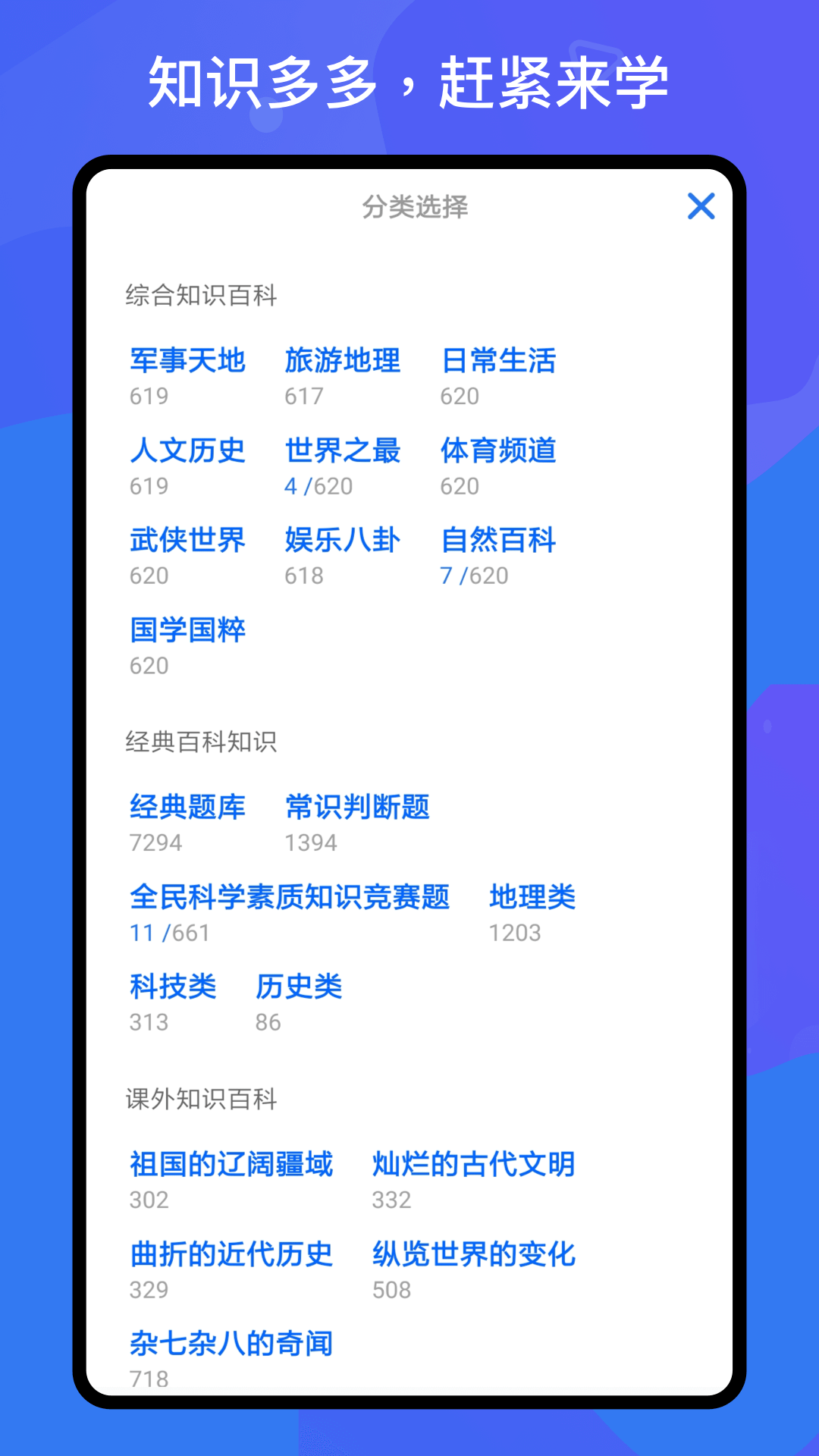The height and width of the screenshot is (1456, 819).
Task: Select the 科技类 category
Action: tap(172, 987)
